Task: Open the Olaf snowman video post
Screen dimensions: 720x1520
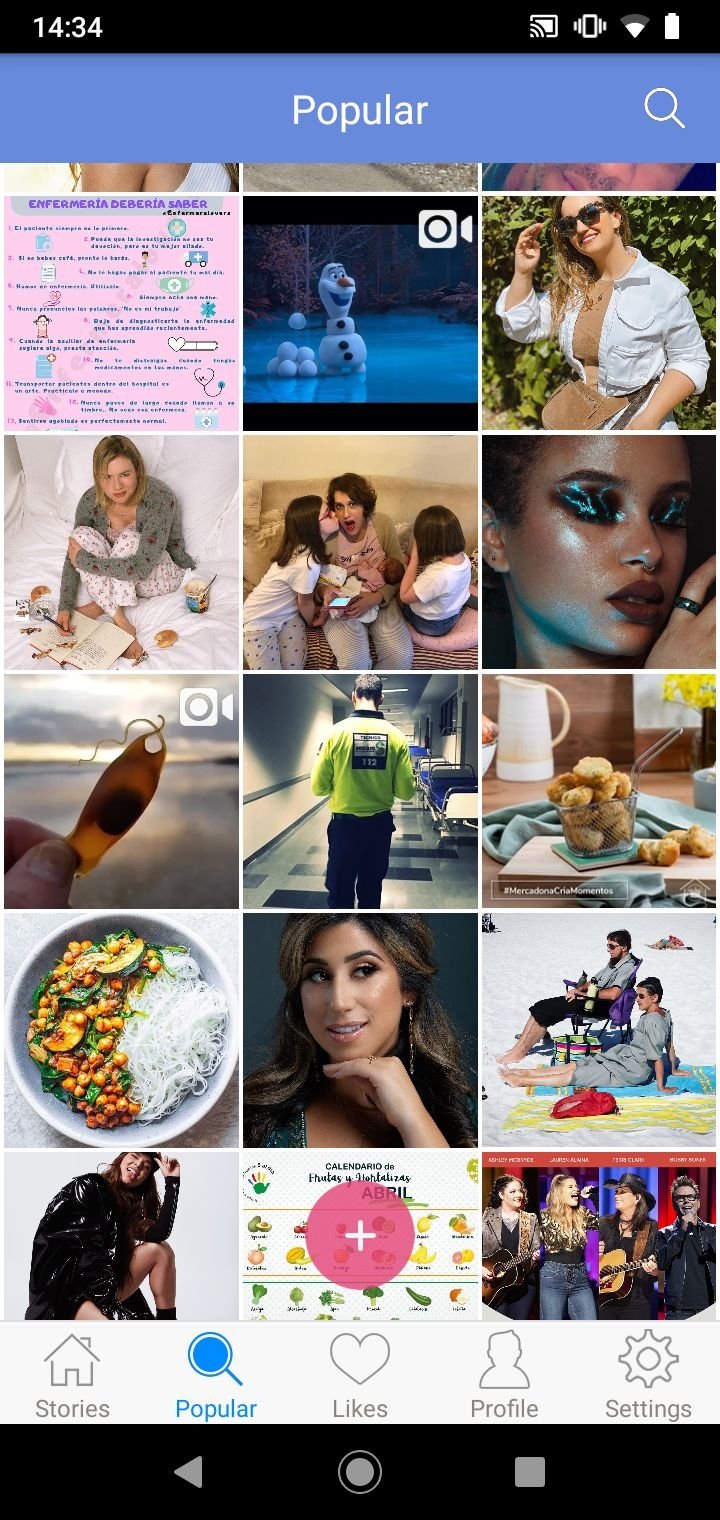Action: [x=360, y=313]
